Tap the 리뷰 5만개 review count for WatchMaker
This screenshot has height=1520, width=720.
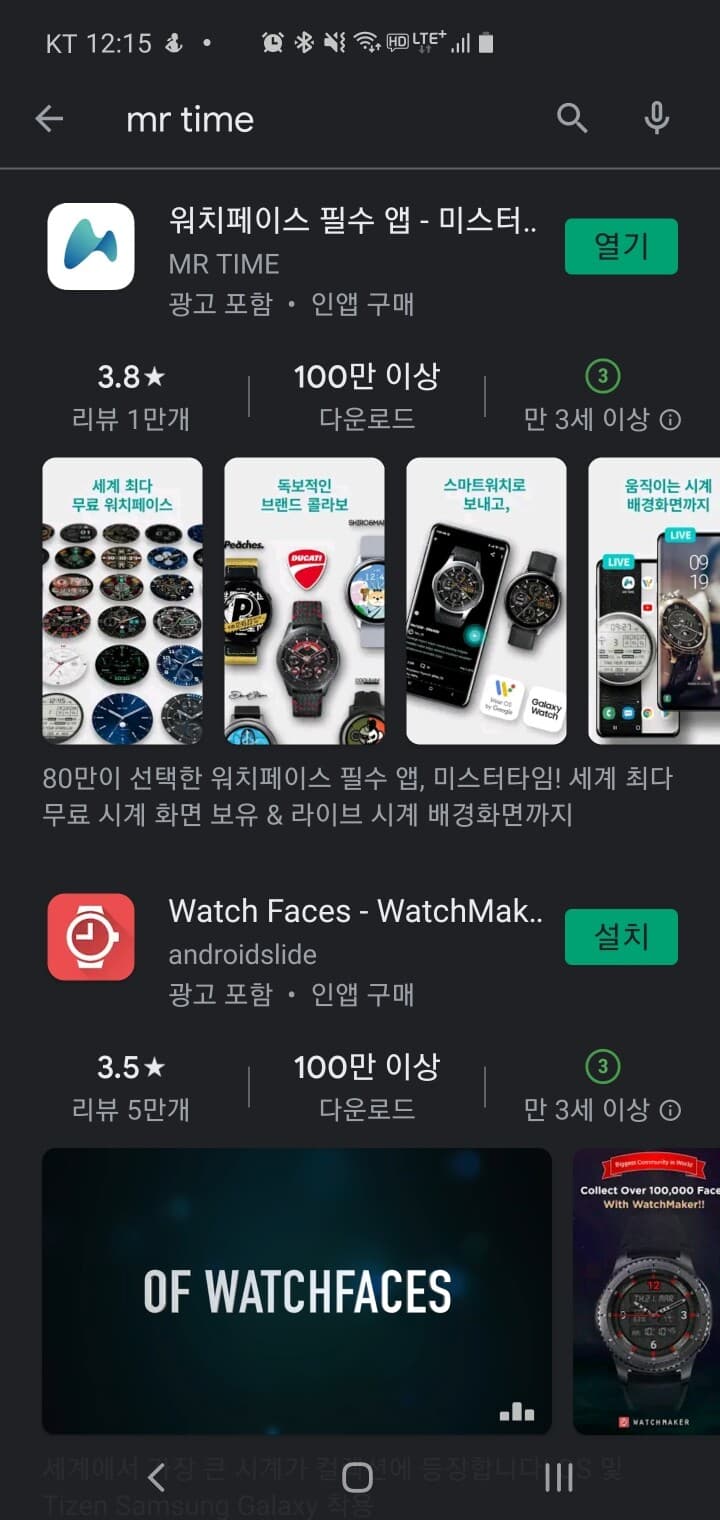tap(130, 1110)
